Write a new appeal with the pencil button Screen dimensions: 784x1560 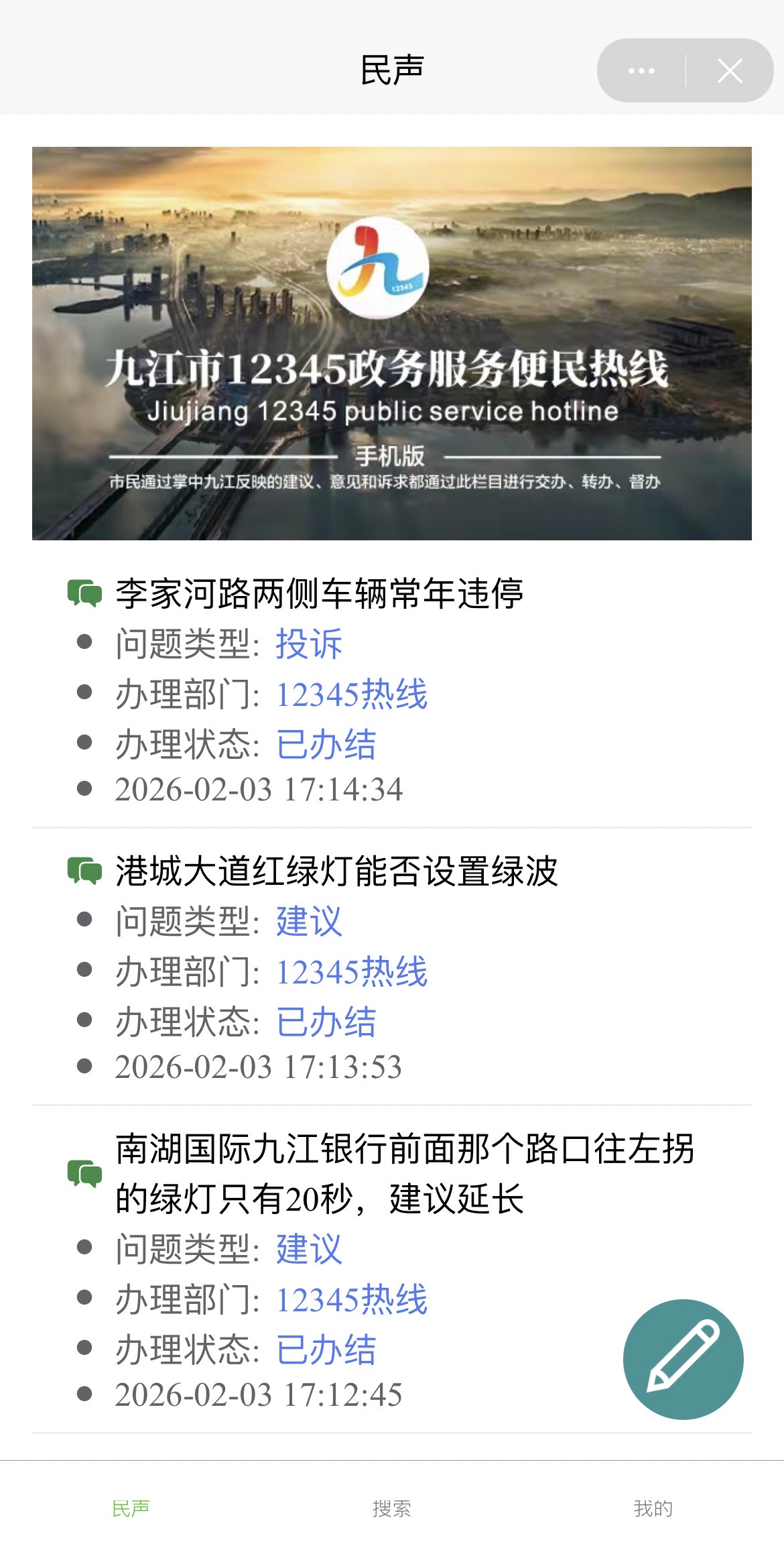coord(683,1359)
